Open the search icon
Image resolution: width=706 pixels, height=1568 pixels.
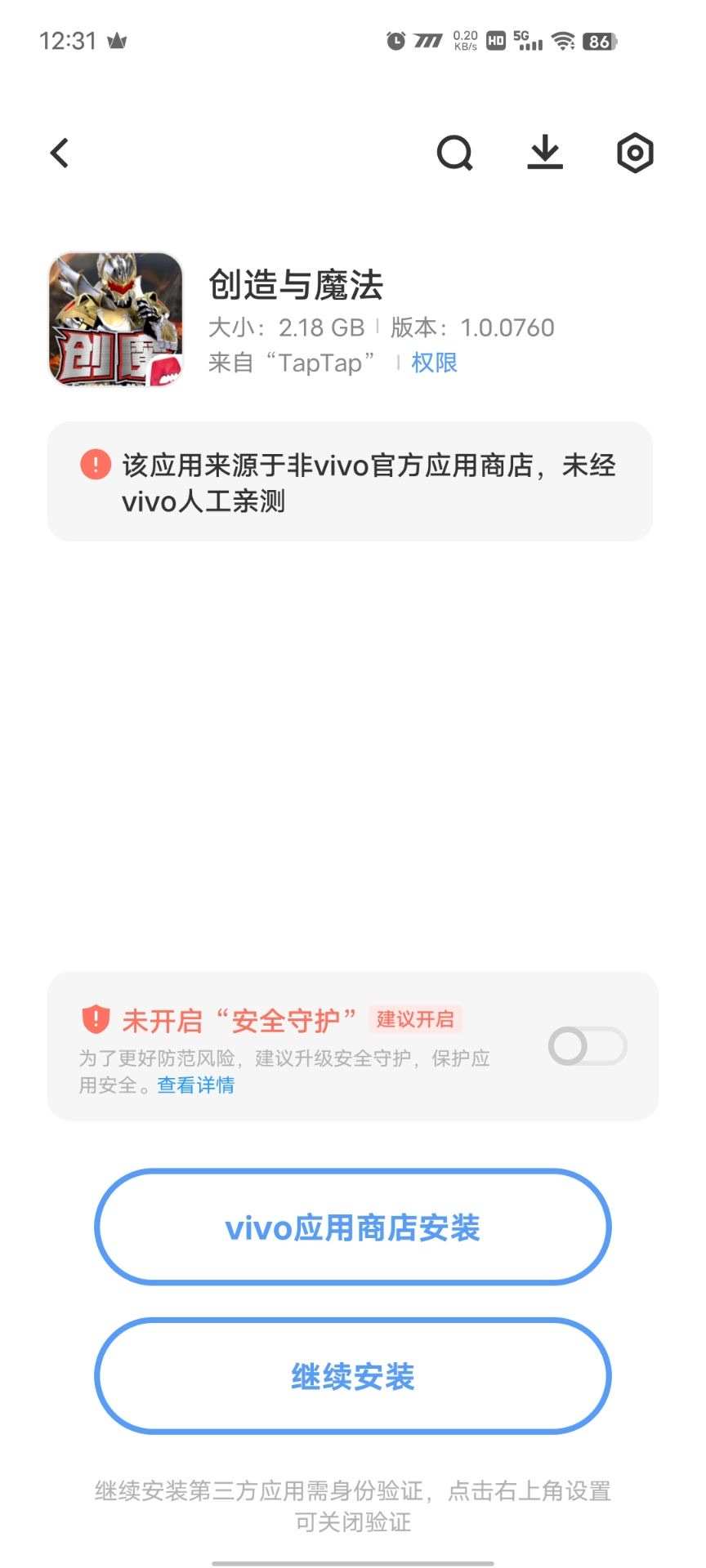(x=455, y=153)
